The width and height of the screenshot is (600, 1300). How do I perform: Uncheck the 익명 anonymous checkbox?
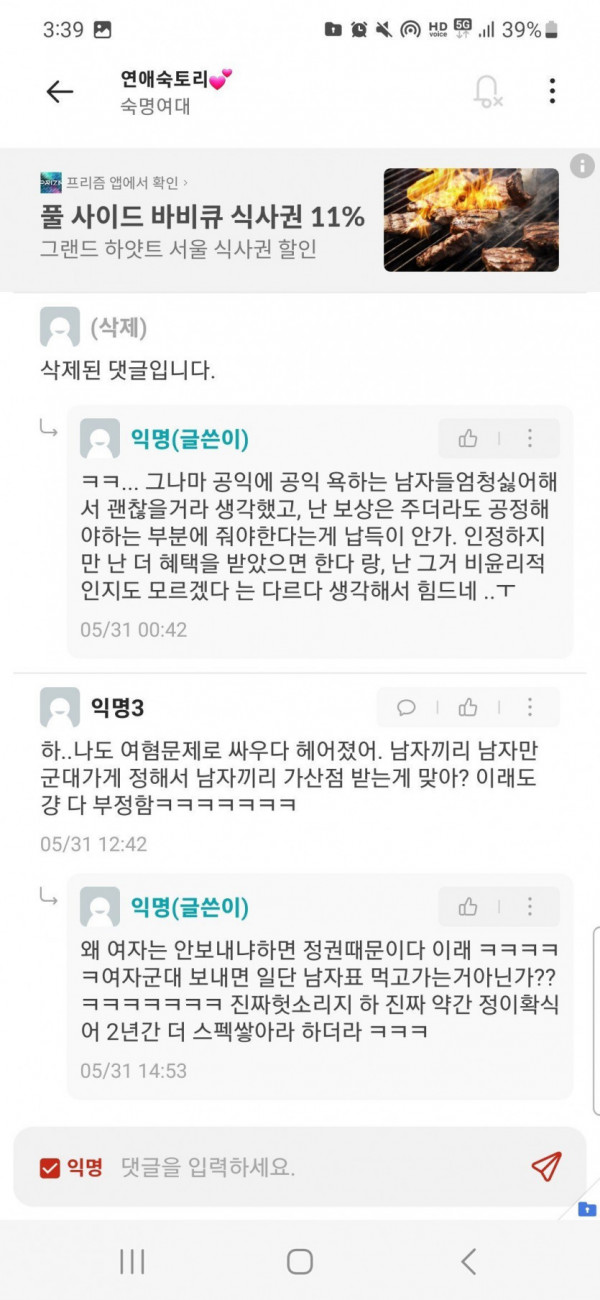click(x=50, y=1167)
